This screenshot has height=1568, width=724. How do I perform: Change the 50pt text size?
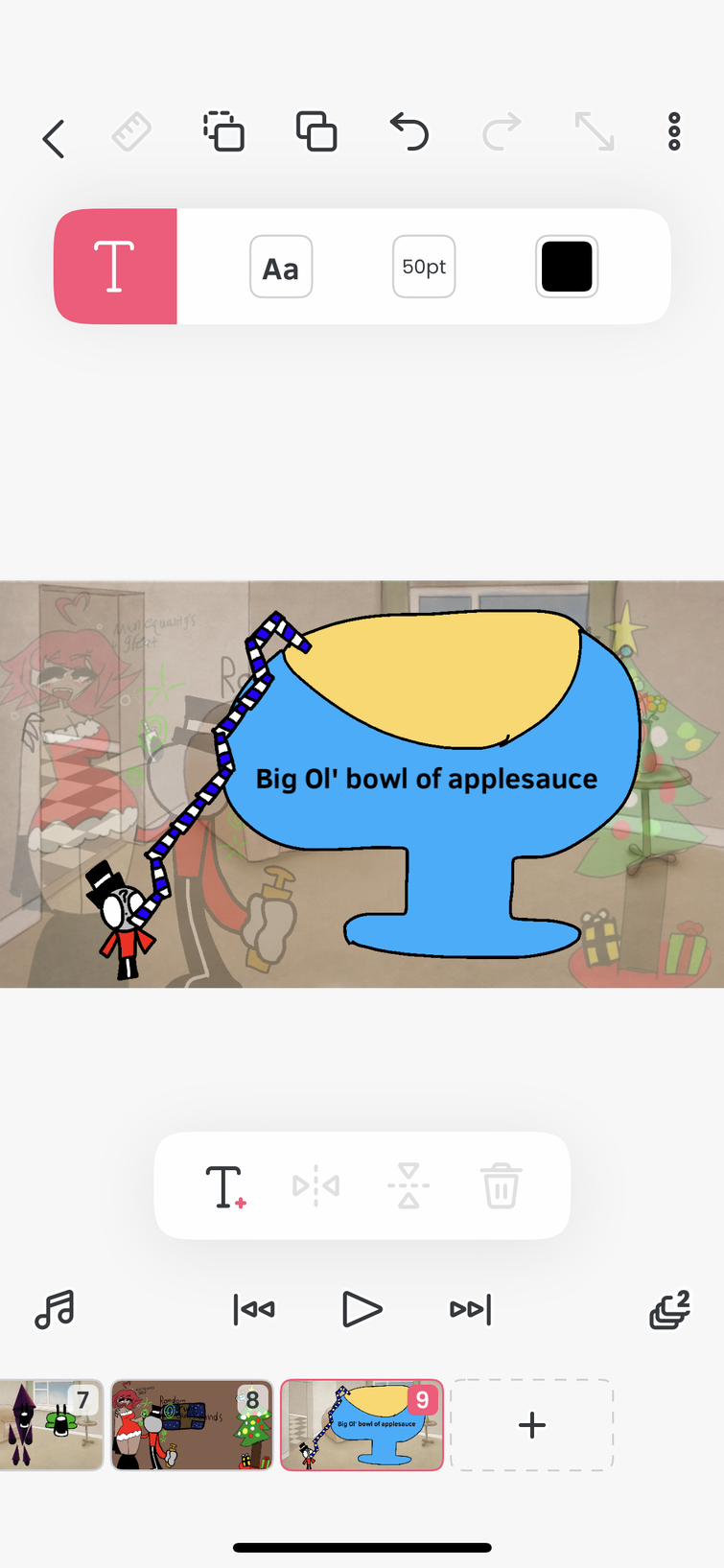point(424,267)
